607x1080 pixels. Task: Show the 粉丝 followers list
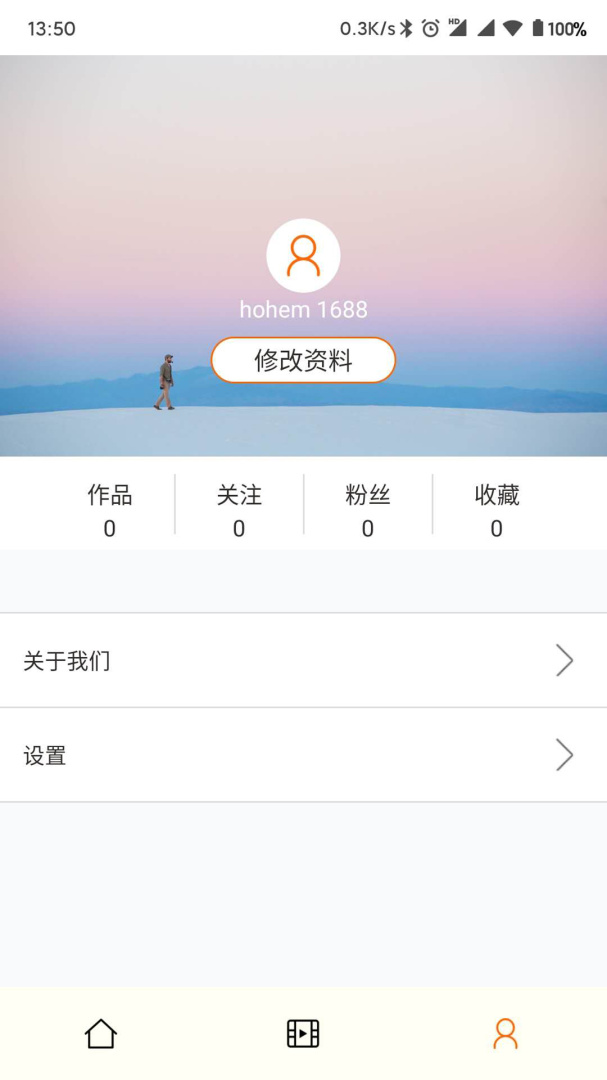(367, 510)
